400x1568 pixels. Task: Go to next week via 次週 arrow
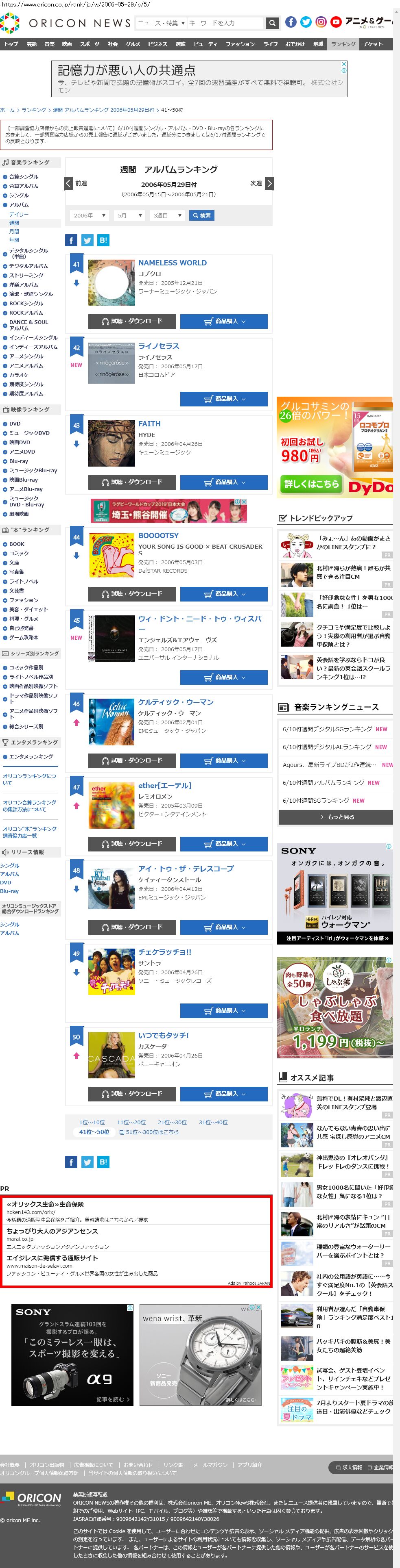269,183
